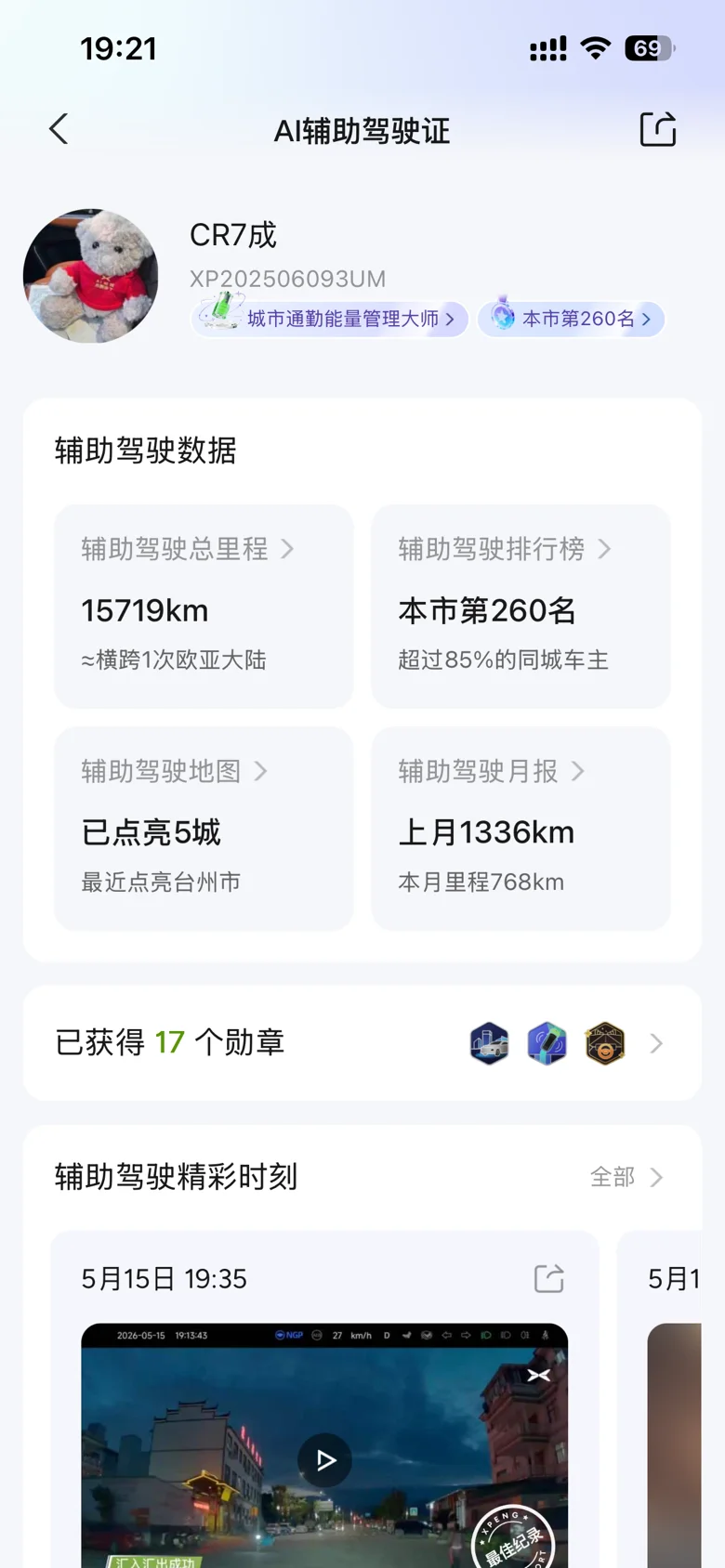This screenshot has height=1568, width=725.
Task: Tap the CR7成 profile avatar
Action: [90, 276]
